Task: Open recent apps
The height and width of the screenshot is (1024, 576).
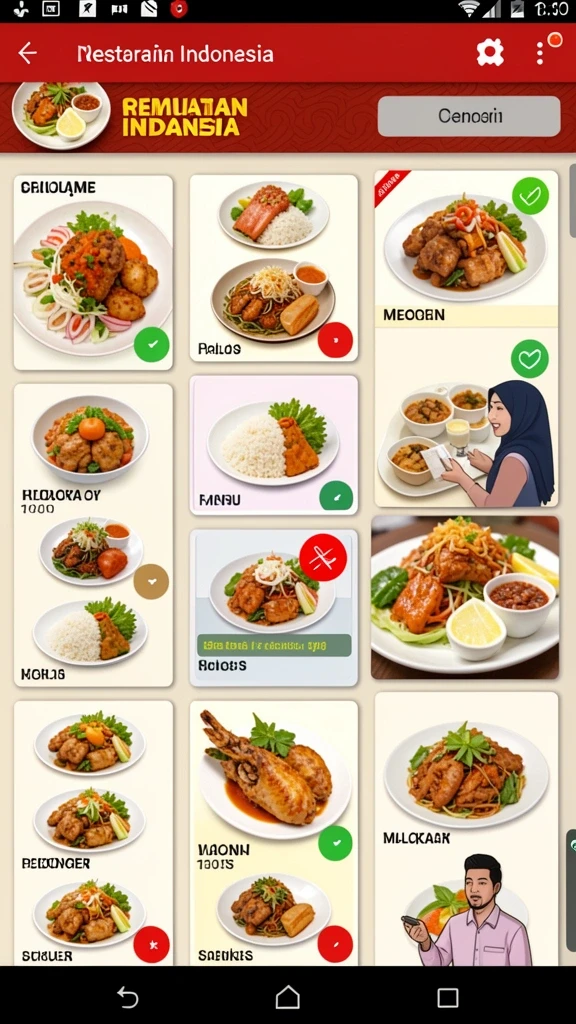Action: pyautogui.click(x=448, y=997)
